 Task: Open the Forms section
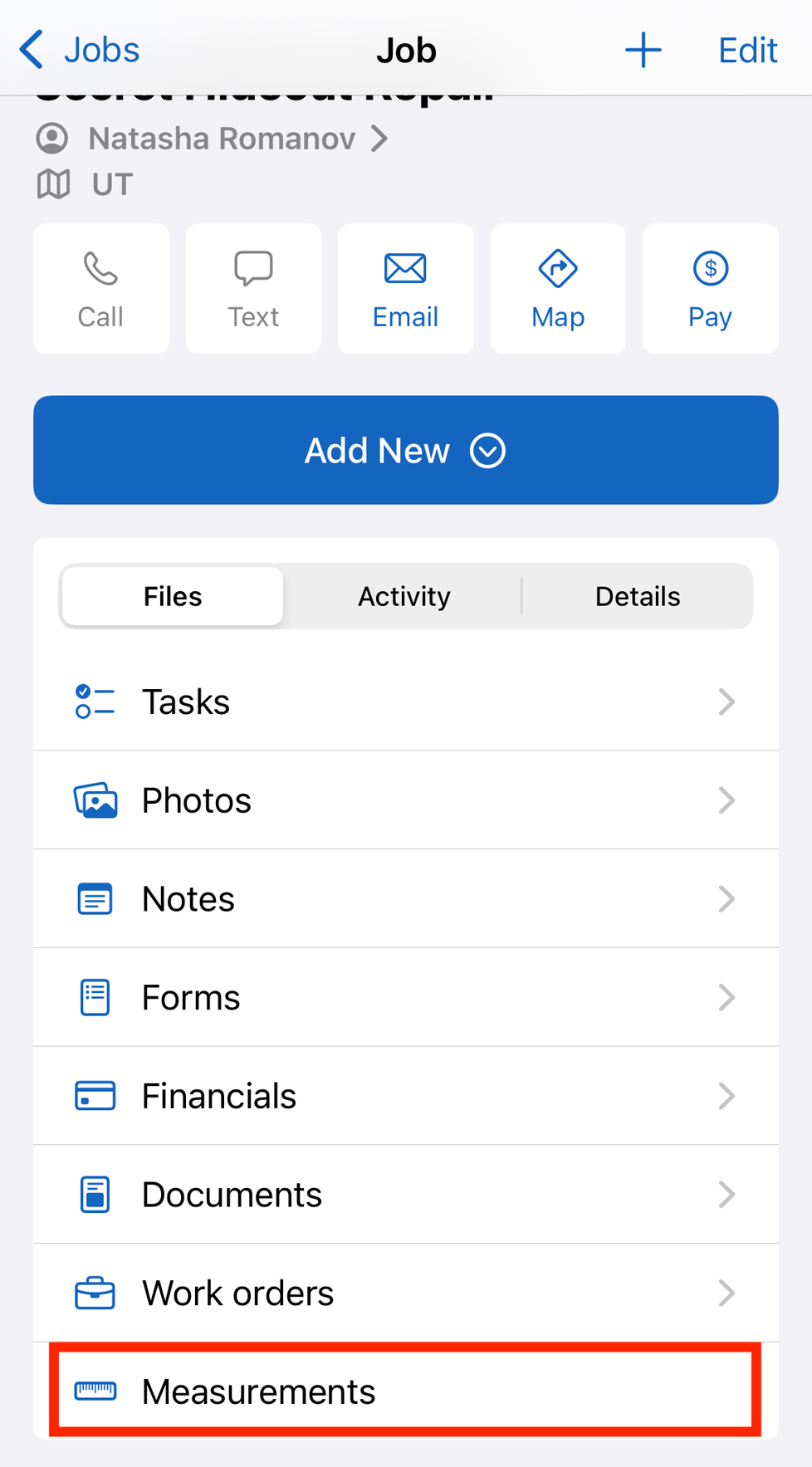[191, 997]
